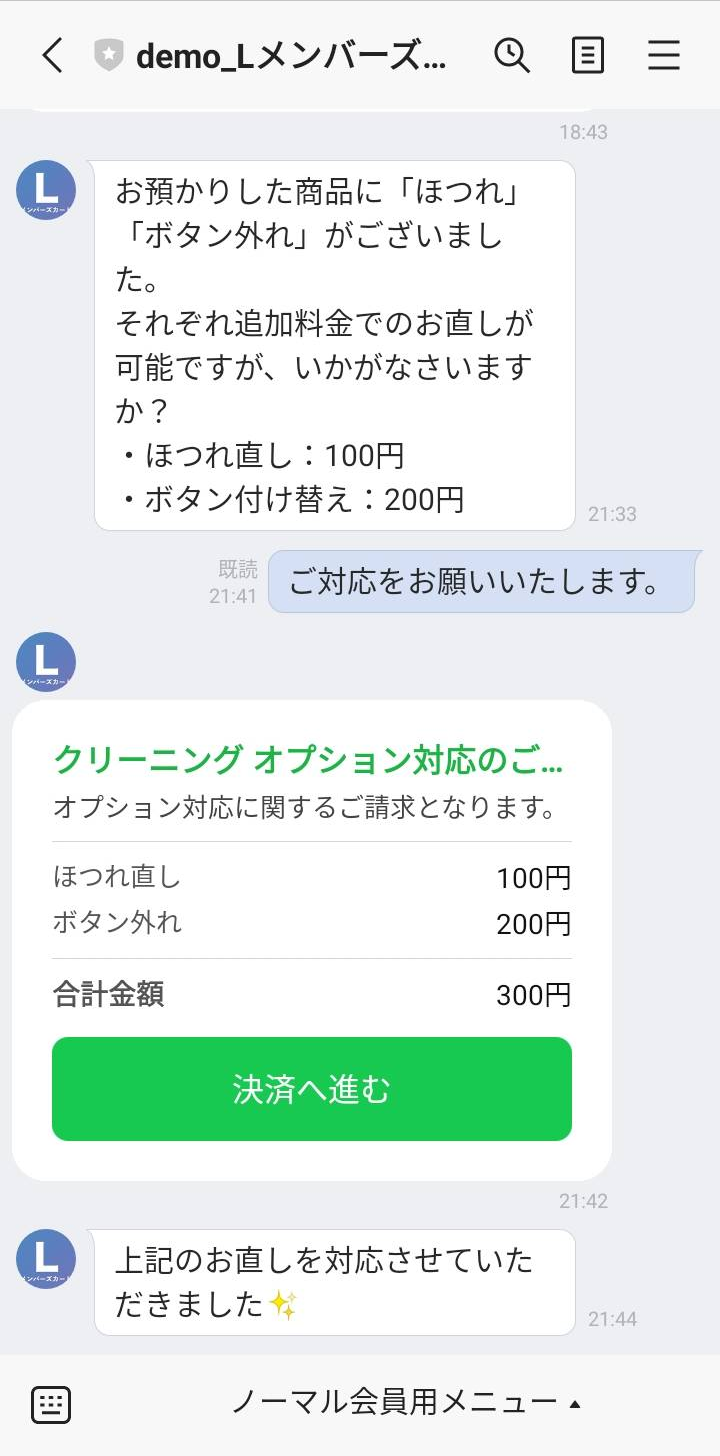Collapse the ノーマル会員用メニュー bar
Screen dimensions: 720x1456
(405, 1403)
